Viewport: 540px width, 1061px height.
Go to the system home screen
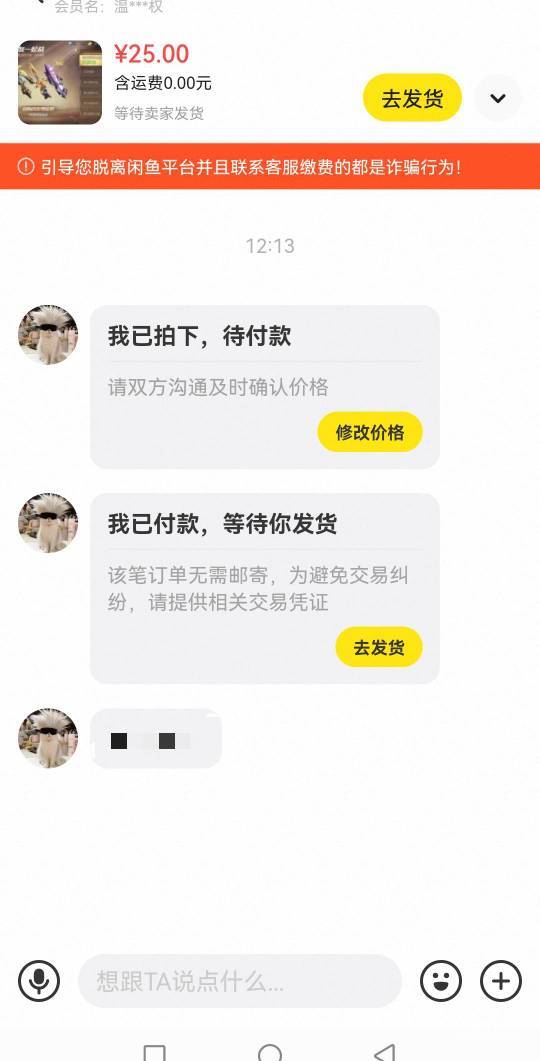[x=270, y=1053]
